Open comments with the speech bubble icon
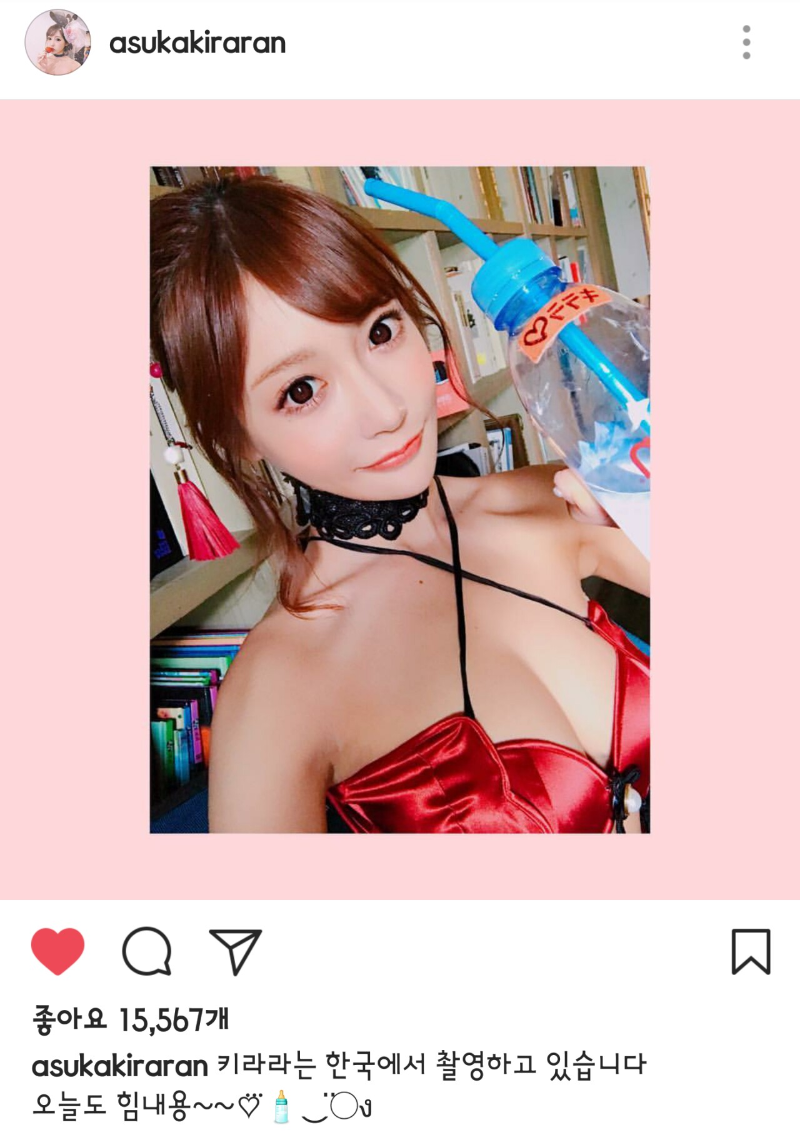Screen dimensions: 800x1135 (x=147, y=951)
